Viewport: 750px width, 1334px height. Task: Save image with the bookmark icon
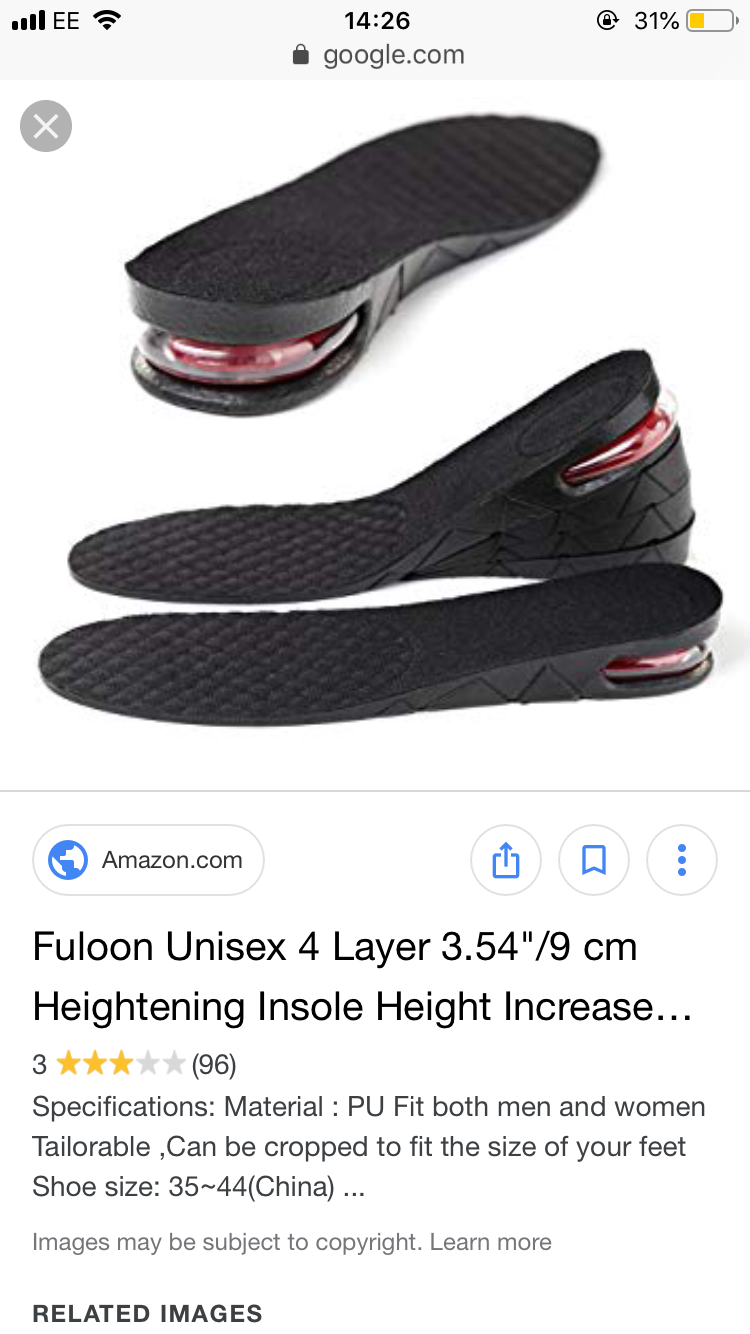tap(594, 860)
